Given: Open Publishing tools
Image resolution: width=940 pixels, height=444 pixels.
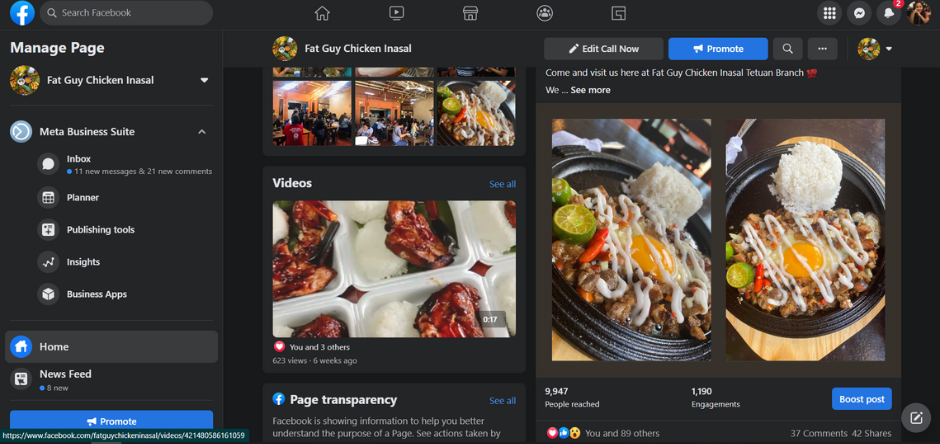Looking at the screenshot, I should click(100, 230).
